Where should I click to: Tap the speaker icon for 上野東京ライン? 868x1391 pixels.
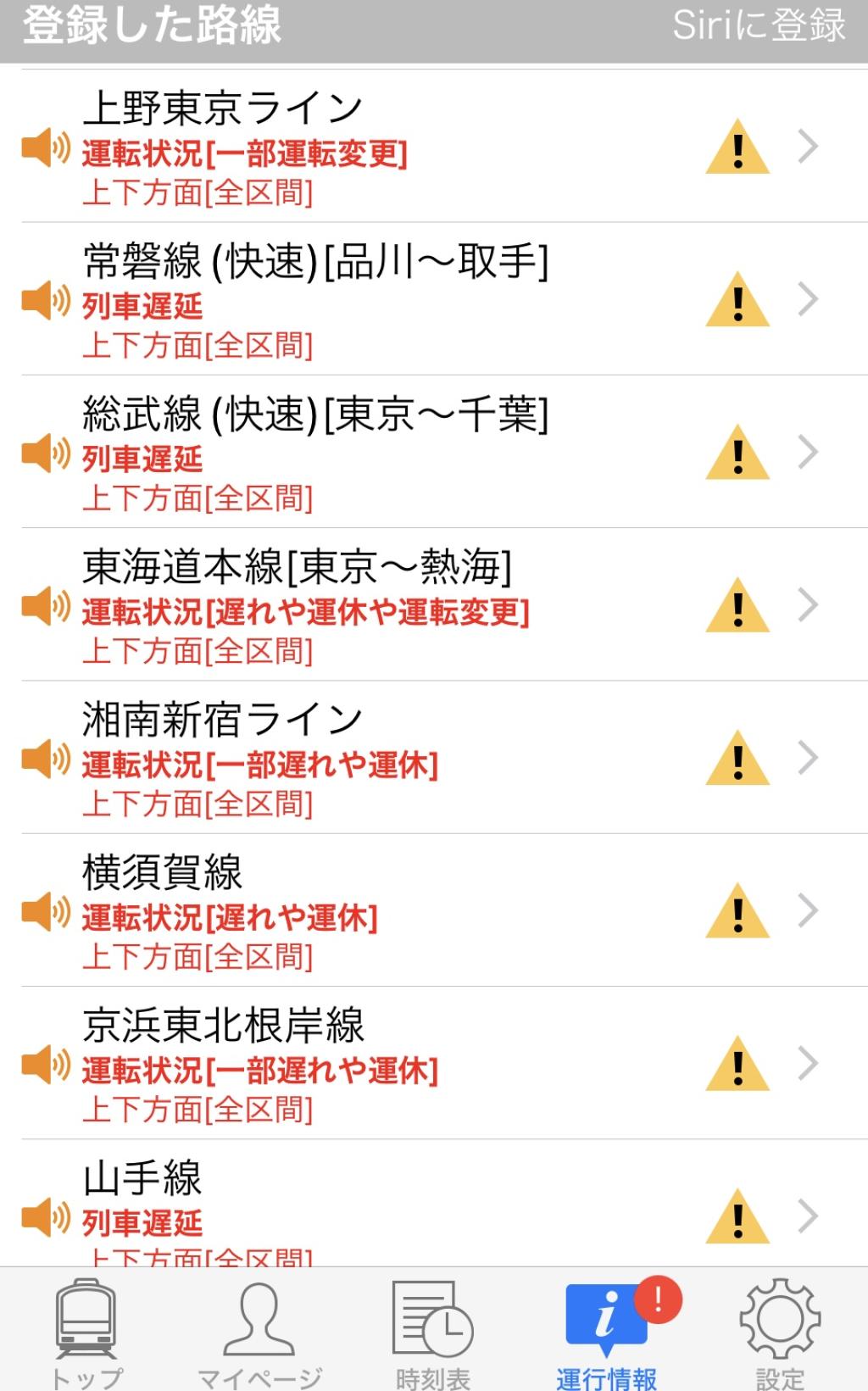[45, 148]
